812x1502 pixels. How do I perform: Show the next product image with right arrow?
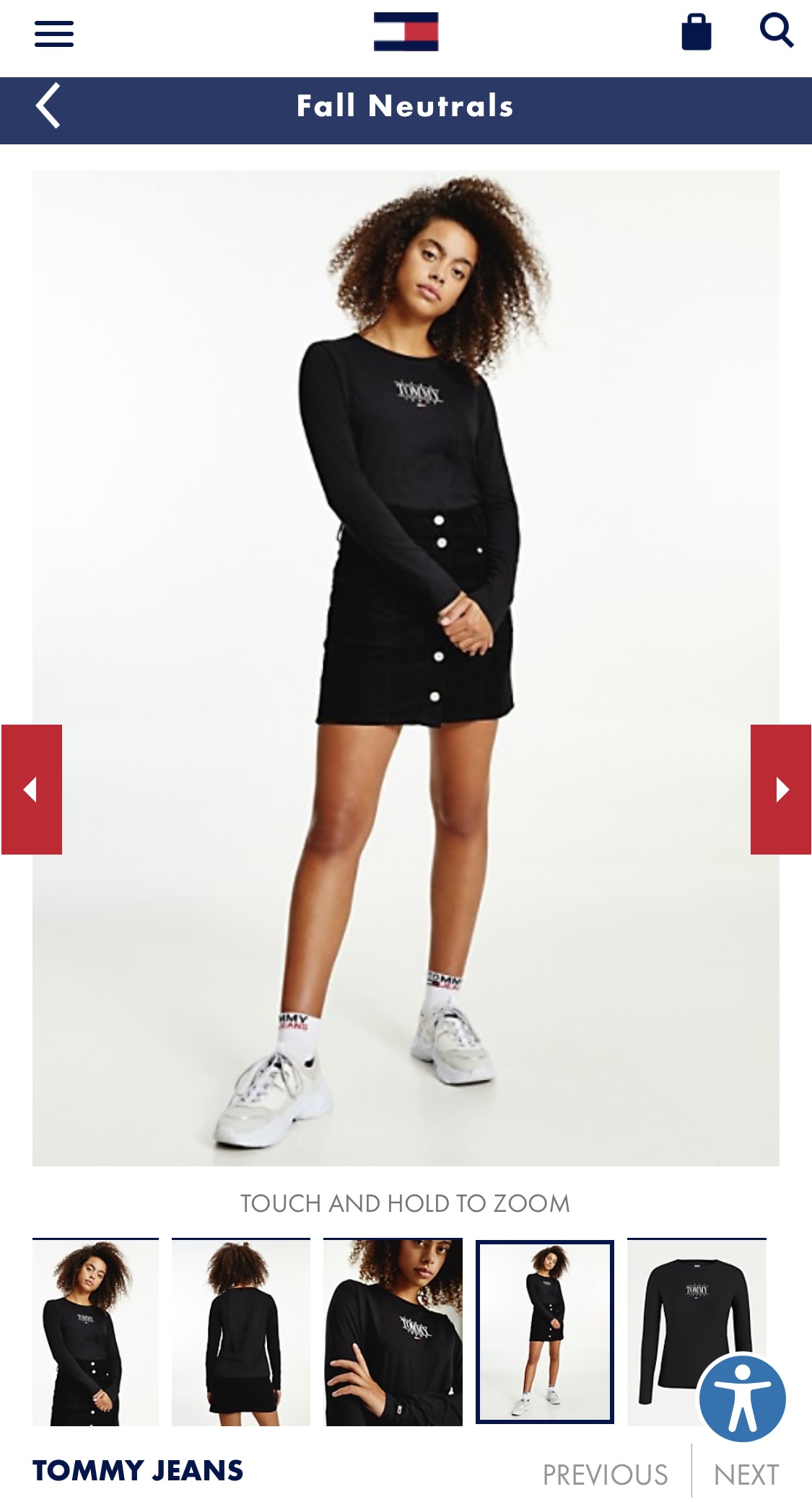pyautogui.click(x=781, y=789)
